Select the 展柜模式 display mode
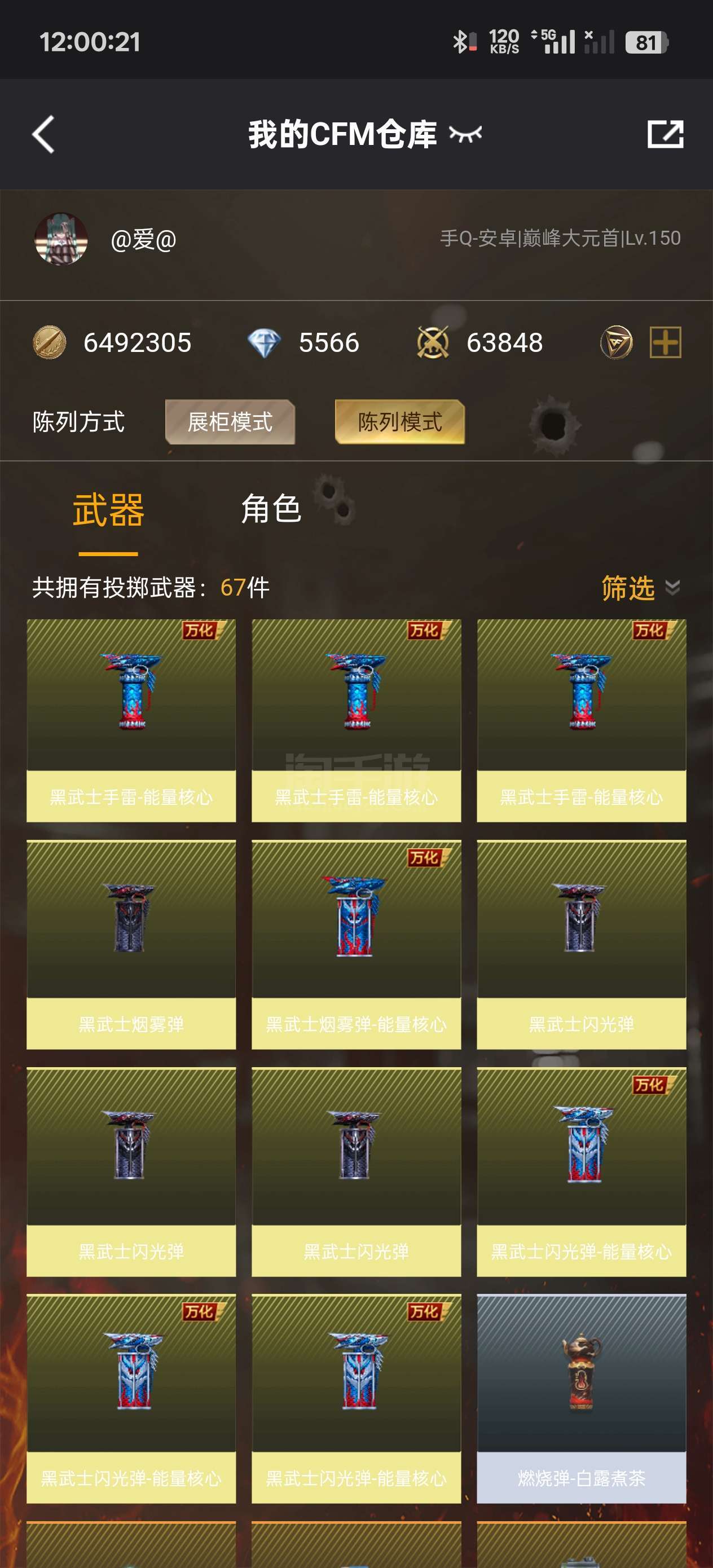This screenshot has height=1568, width=713. [x=230, y=422]
